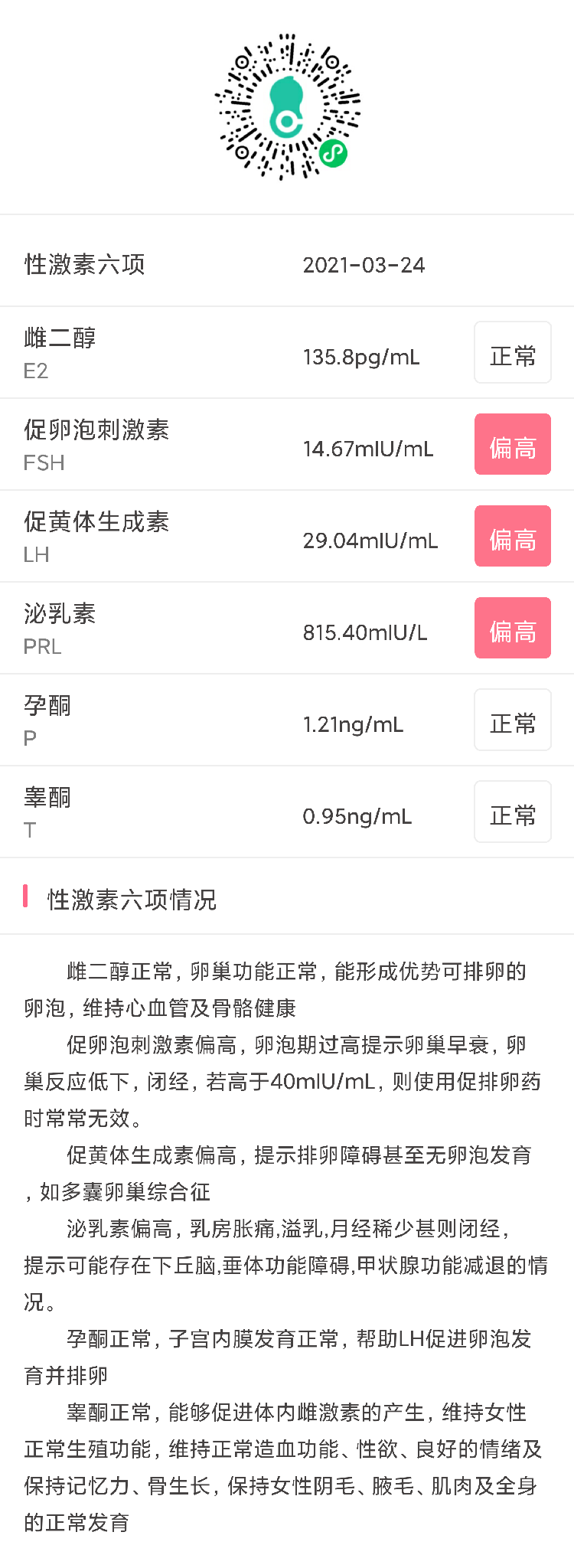Tap the 偏高 badge beside FSH value

pos(512,444)
